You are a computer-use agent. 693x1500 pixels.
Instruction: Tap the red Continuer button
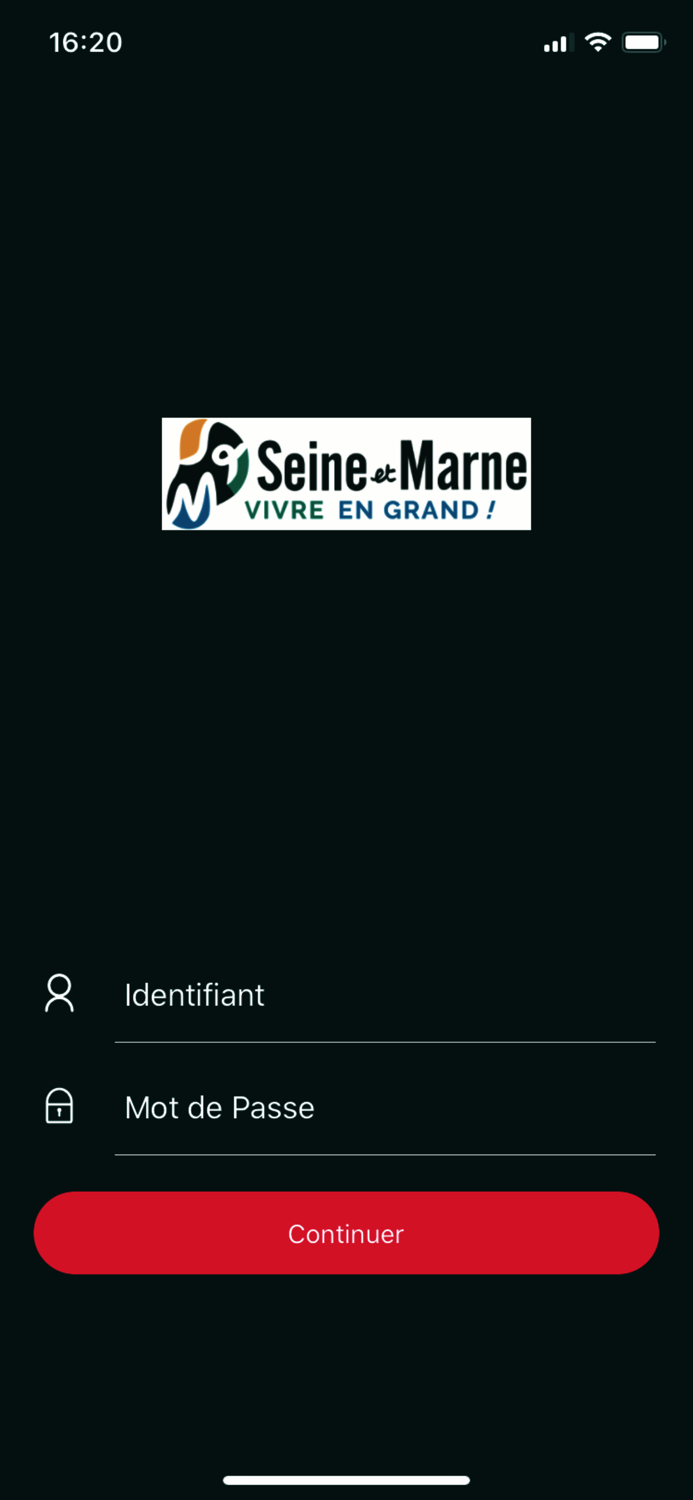(346, 1233)
